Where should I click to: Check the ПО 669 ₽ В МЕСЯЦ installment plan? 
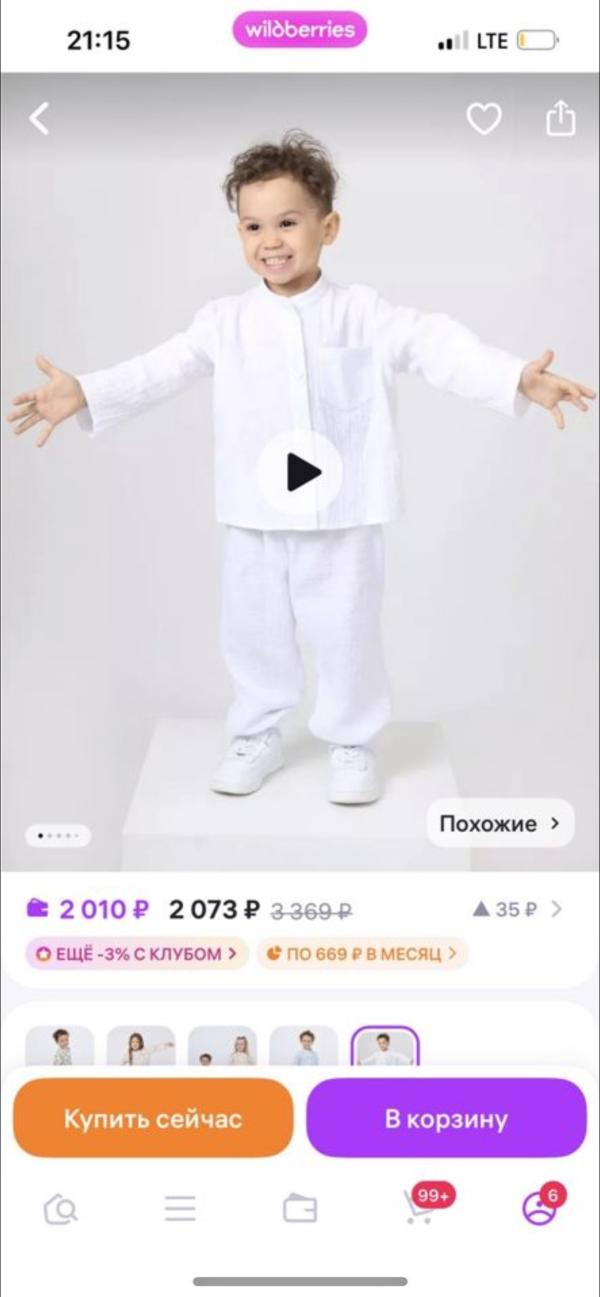tap(361, 953)
